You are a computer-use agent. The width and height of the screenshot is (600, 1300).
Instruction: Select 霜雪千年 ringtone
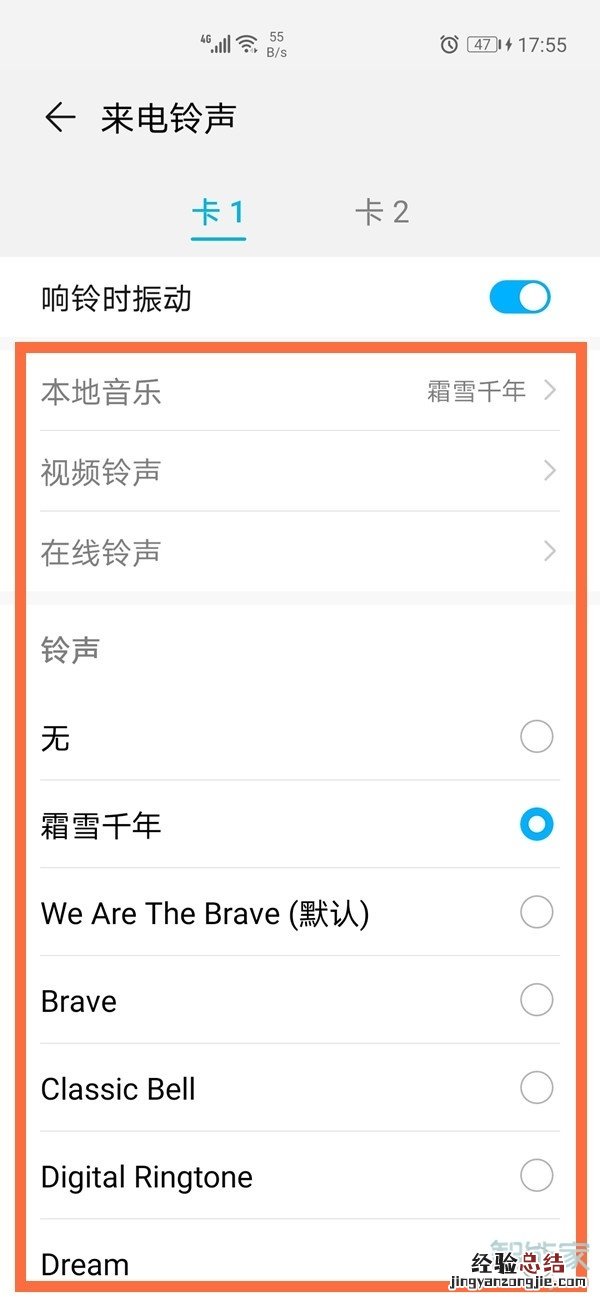tap(536, 825)
